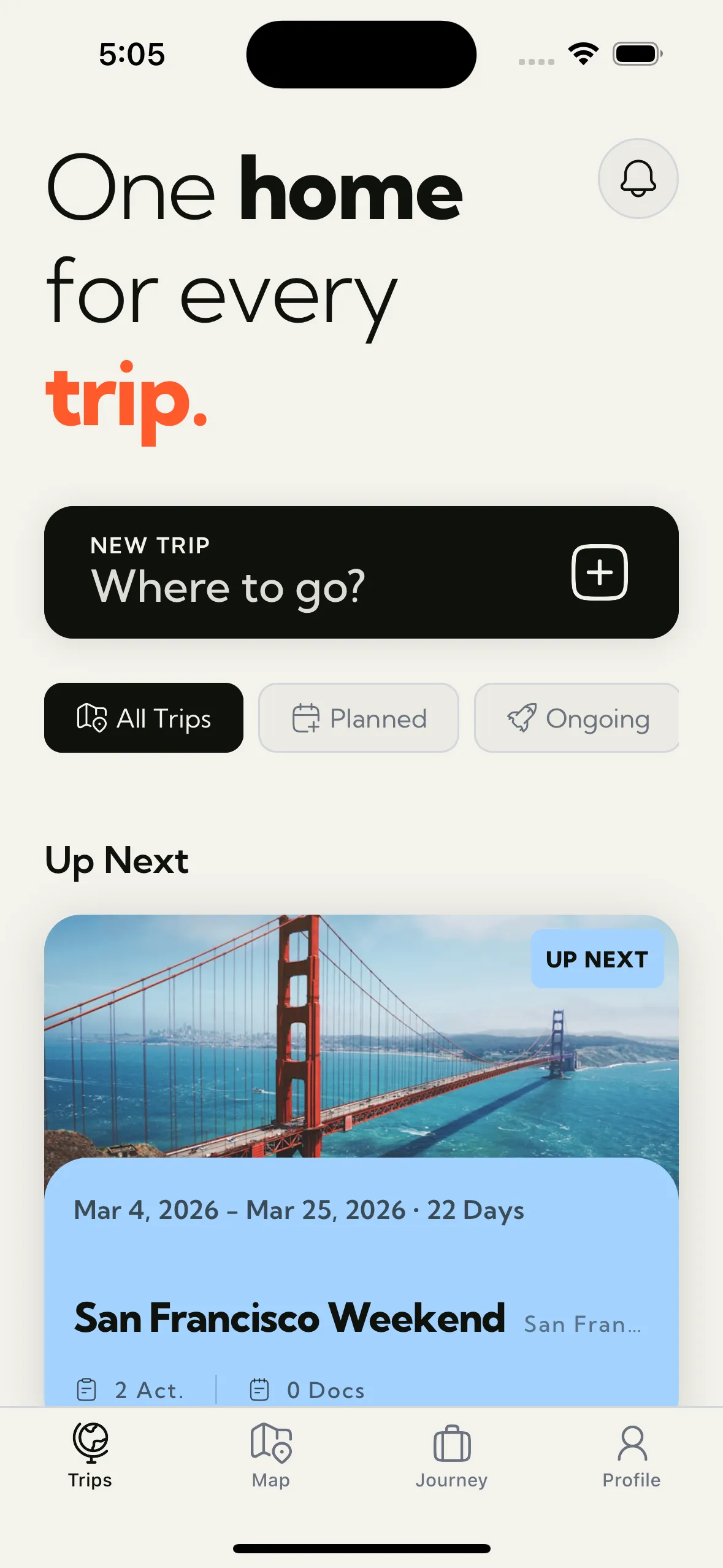Show Ongoing trips
The width and height of the screenshot is (723, 1568).
coord(577,718)
